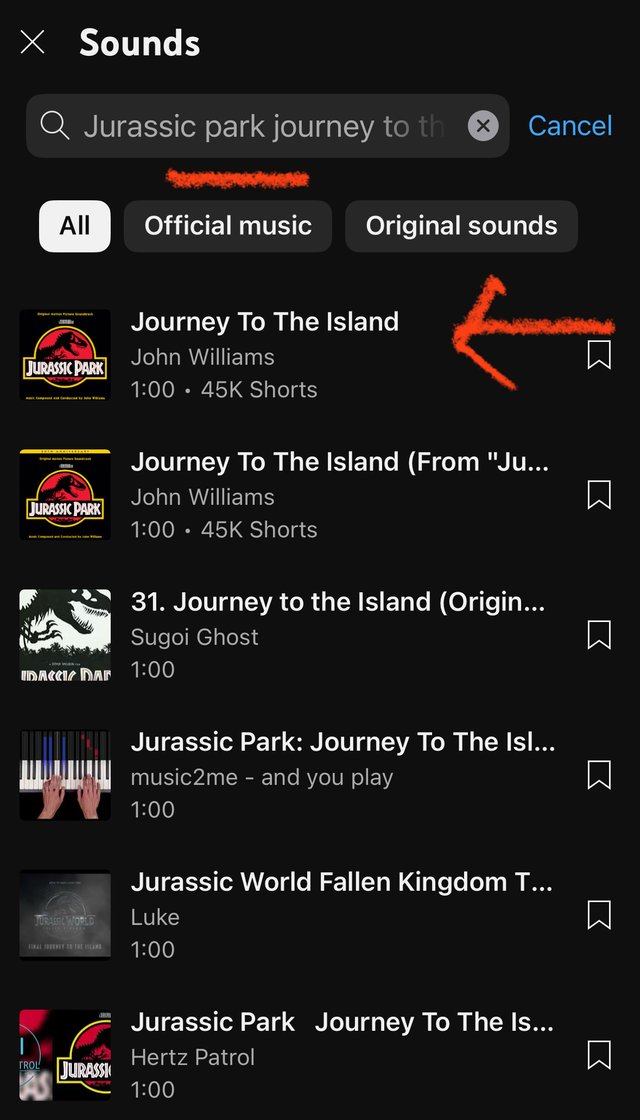Screen dimensions: 640x1120
Task: Bookmark the sound by Luke
Action: point(598,915)
